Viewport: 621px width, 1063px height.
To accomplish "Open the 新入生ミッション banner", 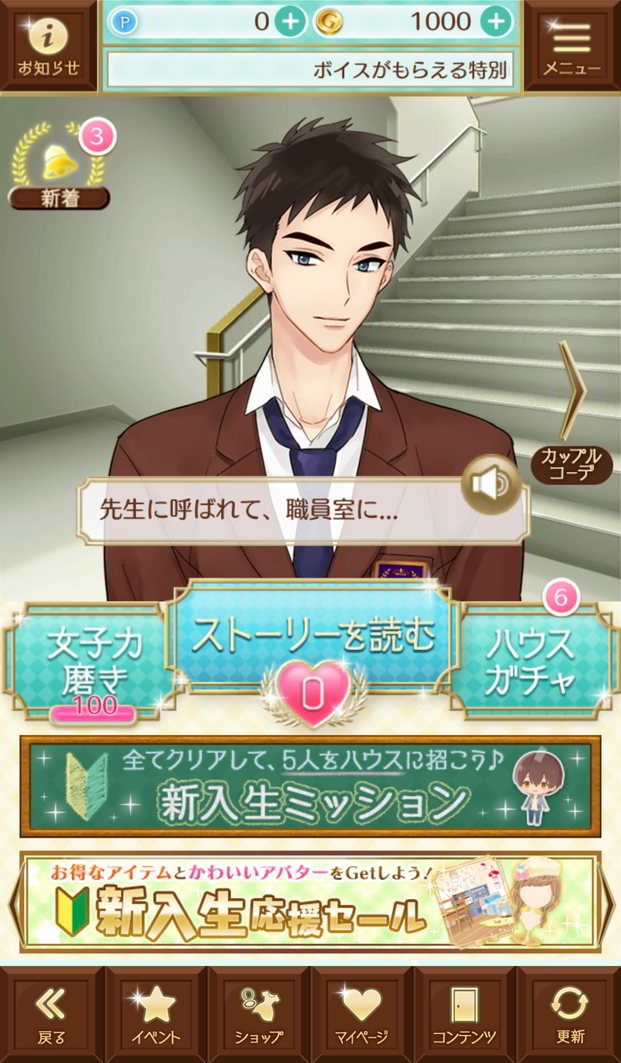I will (310, 786).
